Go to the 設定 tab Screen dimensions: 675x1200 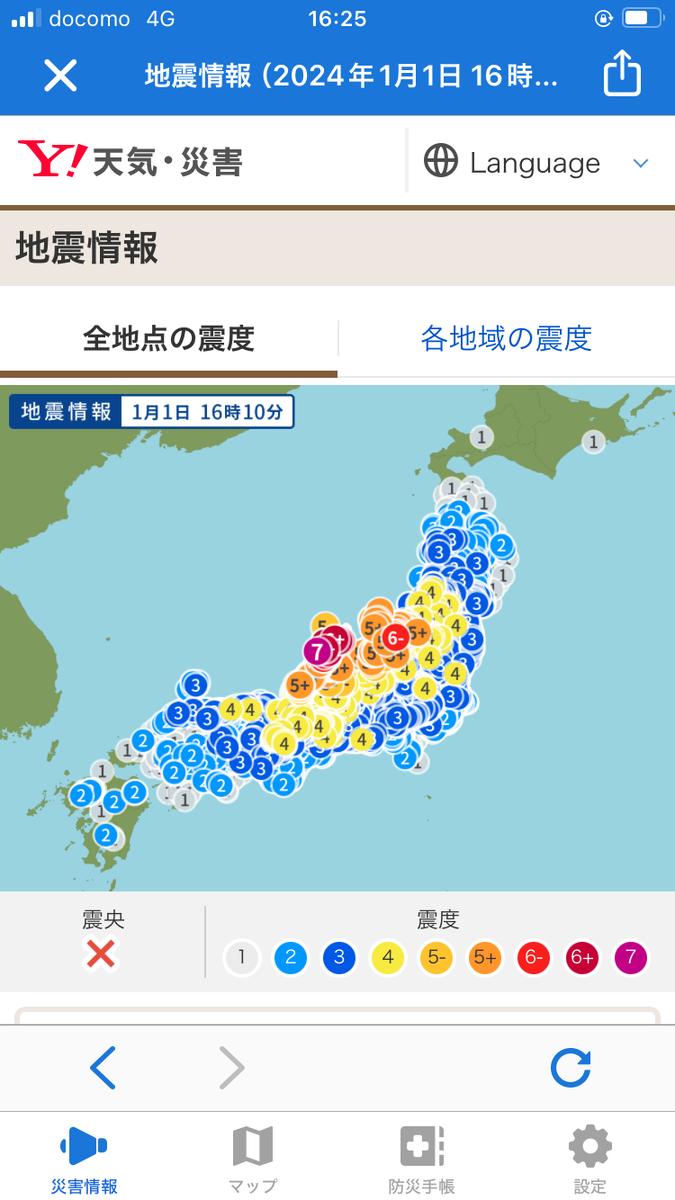[x=590, y=1158]
